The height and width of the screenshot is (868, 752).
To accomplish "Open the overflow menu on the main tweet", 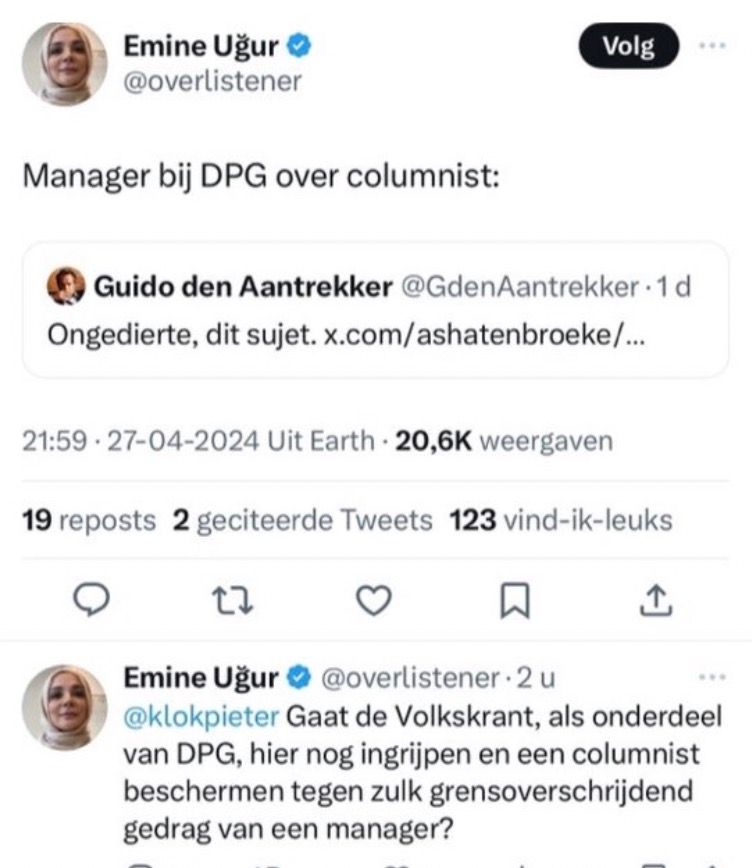I will pyautogui.click(x=711, y=46).
